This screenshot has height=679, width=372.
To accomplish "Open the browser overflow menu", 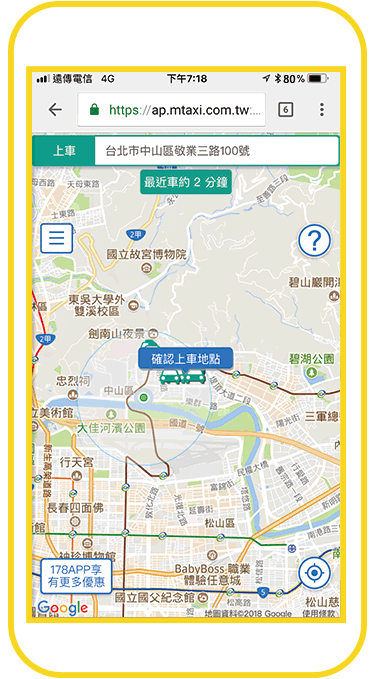I will click(321, 110).
